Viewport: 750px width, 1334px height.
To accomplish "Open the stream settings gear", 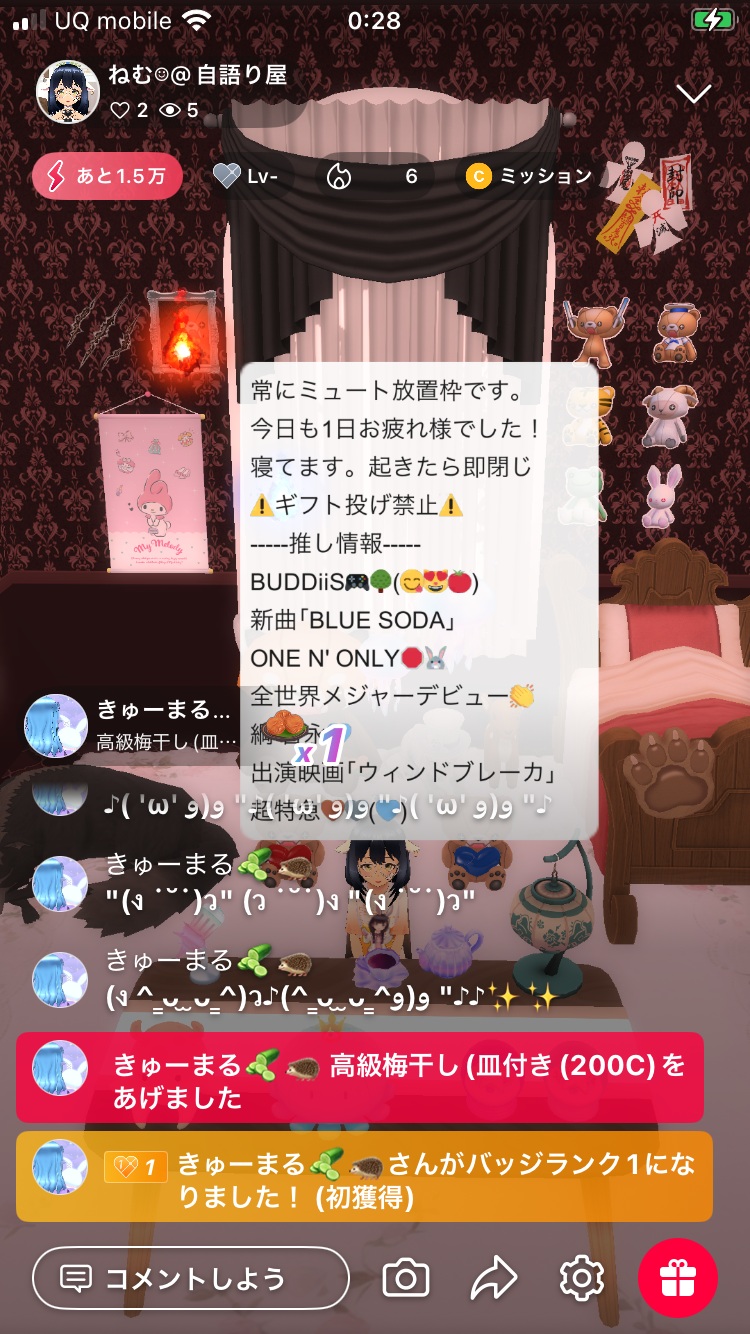I will coord(582,1278).
